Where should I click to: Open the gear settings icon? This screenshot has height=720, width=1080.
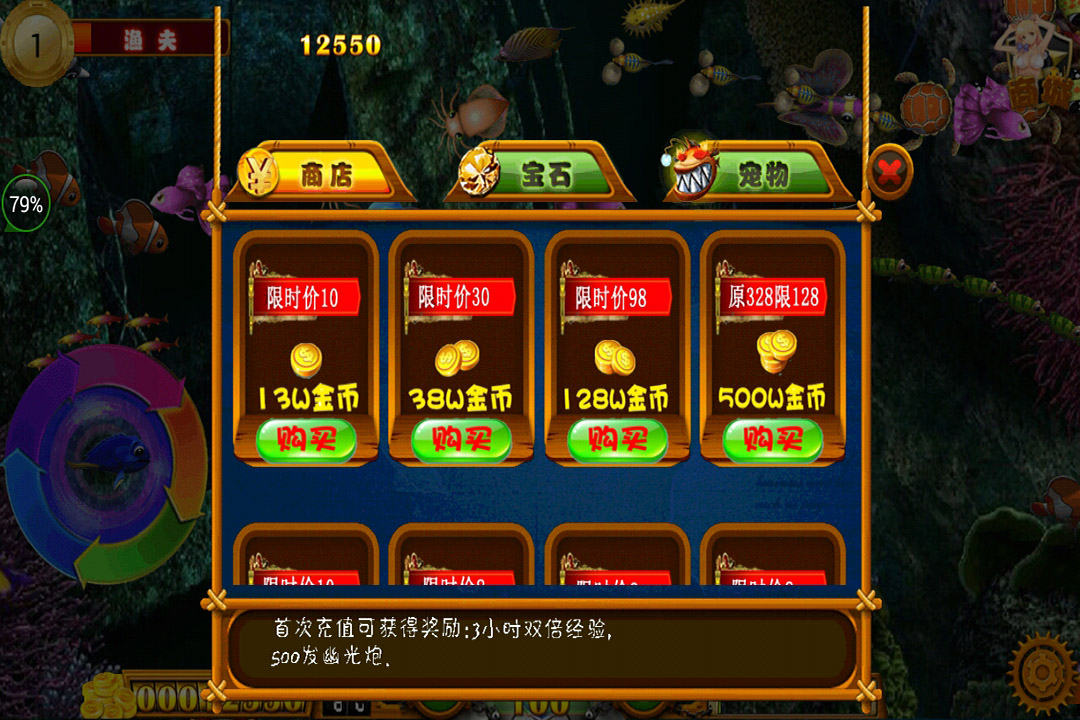(1041, 672)
